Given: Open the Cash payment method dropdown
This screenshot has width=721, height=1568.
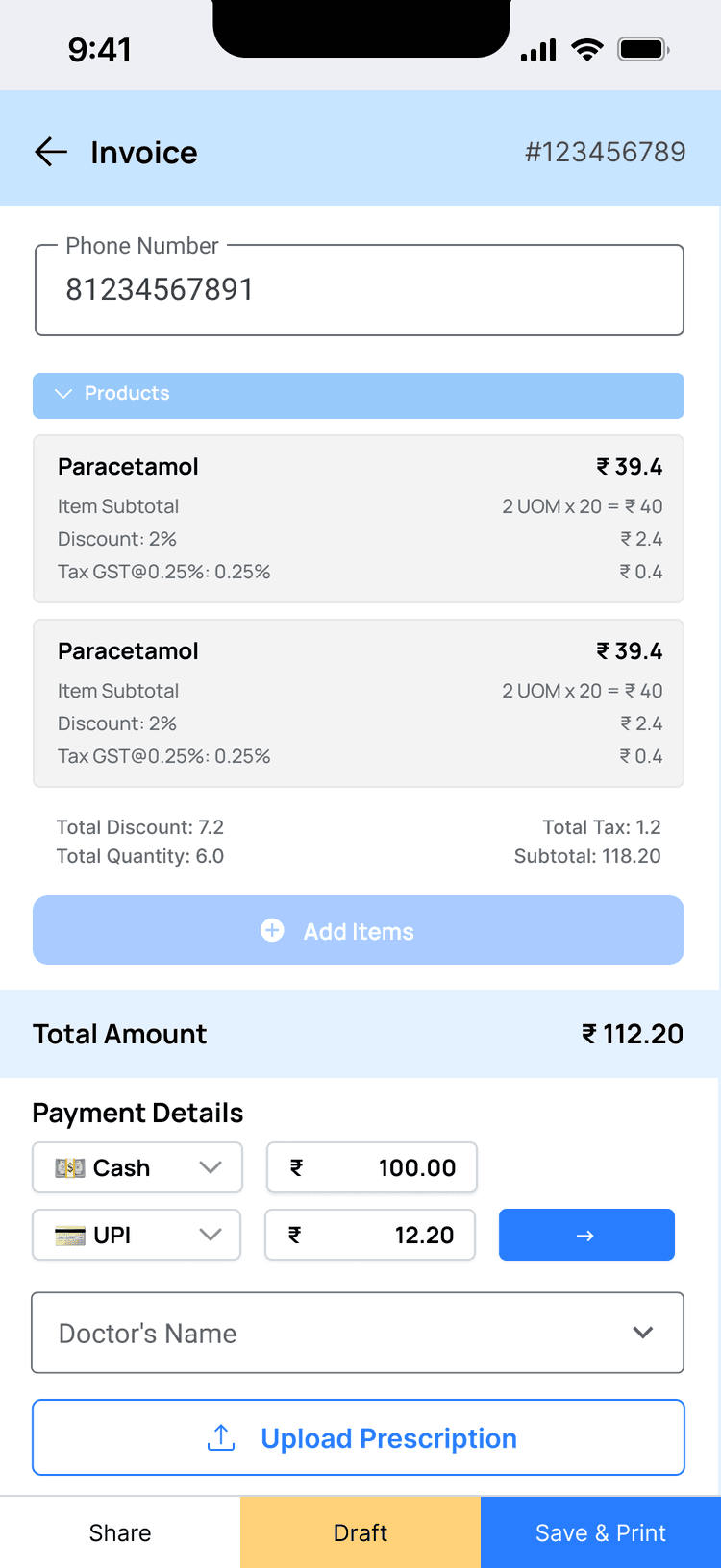Looking at the screenshot, I should [x=137, y=1167].
